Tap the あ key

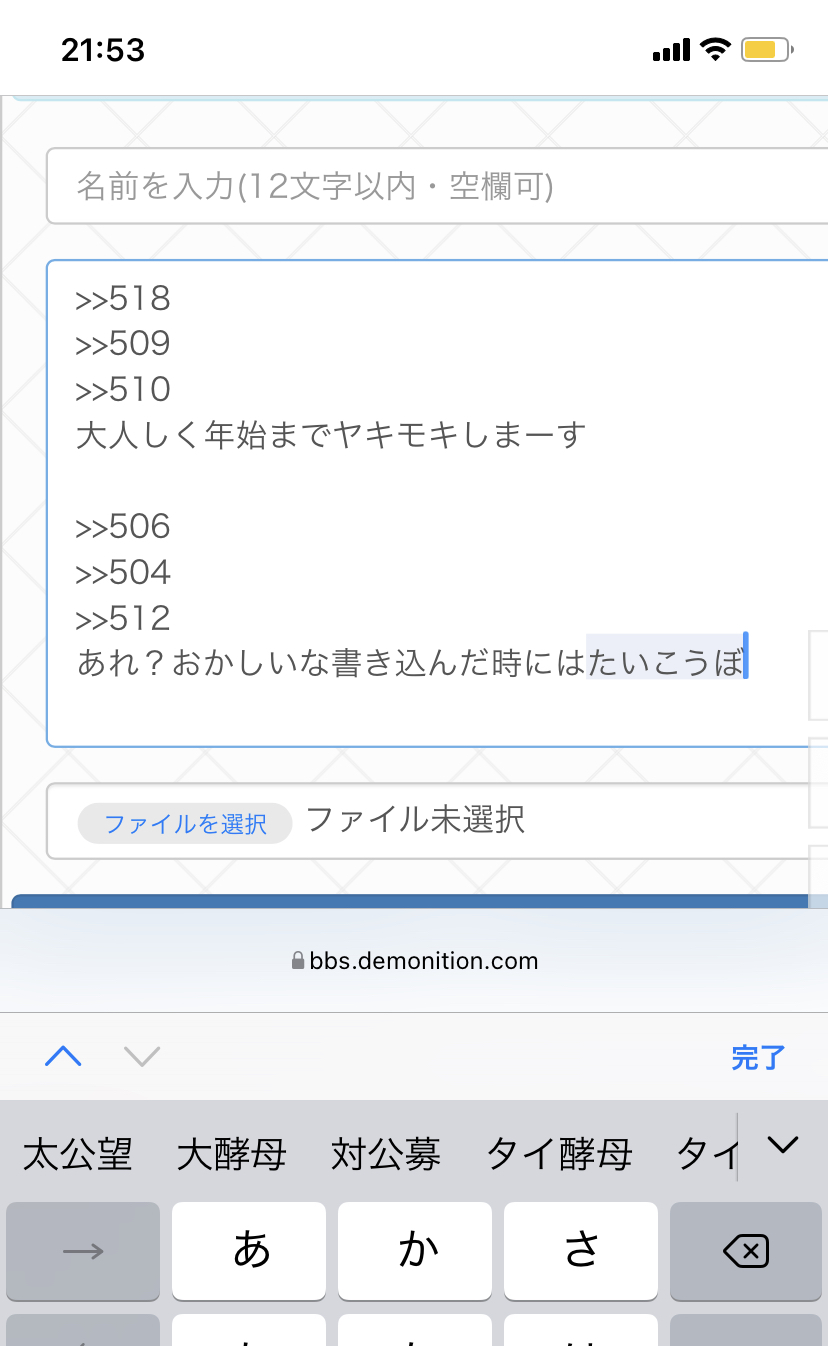[x=249, y=1250]
